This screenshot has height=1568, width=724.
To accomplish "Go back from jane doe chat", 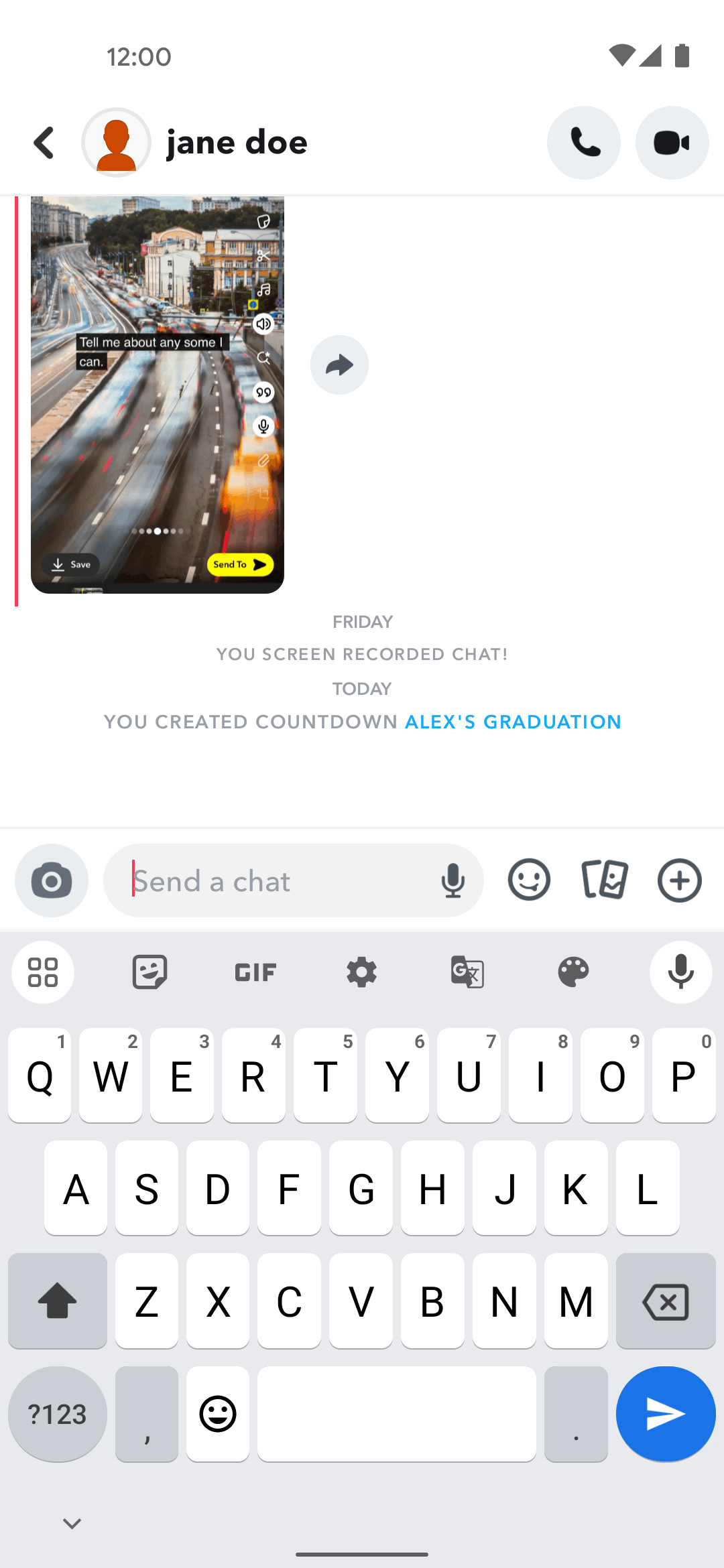I will [44, 143].
